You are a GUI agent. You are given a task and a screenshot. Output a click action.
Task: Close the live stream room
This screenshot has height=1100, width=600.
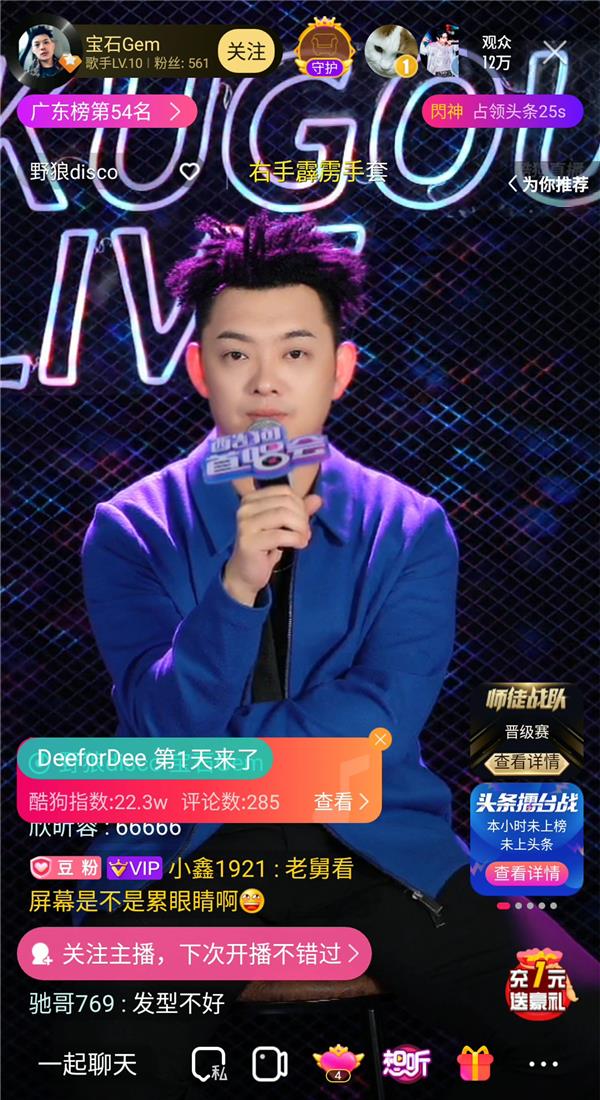[555, 50]
